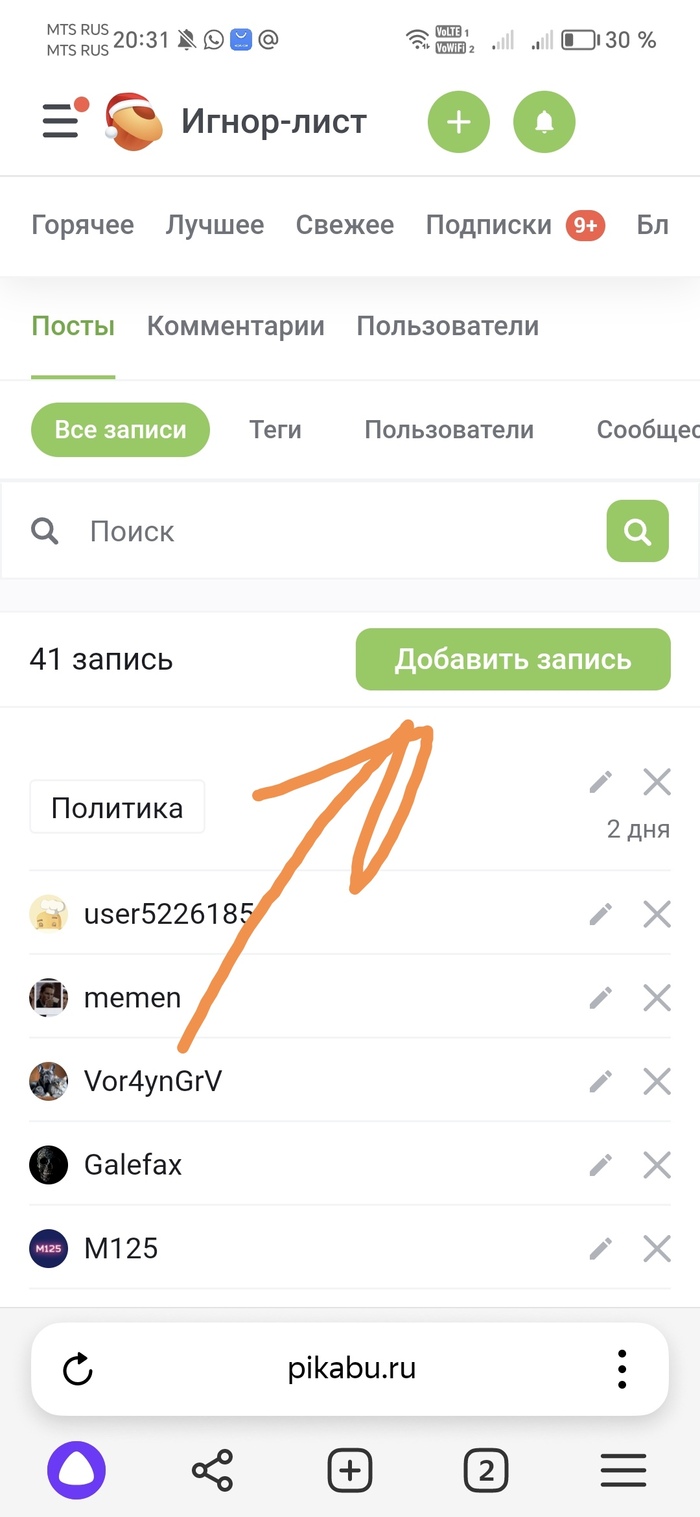Edit the Политика tag entry
The image size is (700, 1517).
[600, 782]
